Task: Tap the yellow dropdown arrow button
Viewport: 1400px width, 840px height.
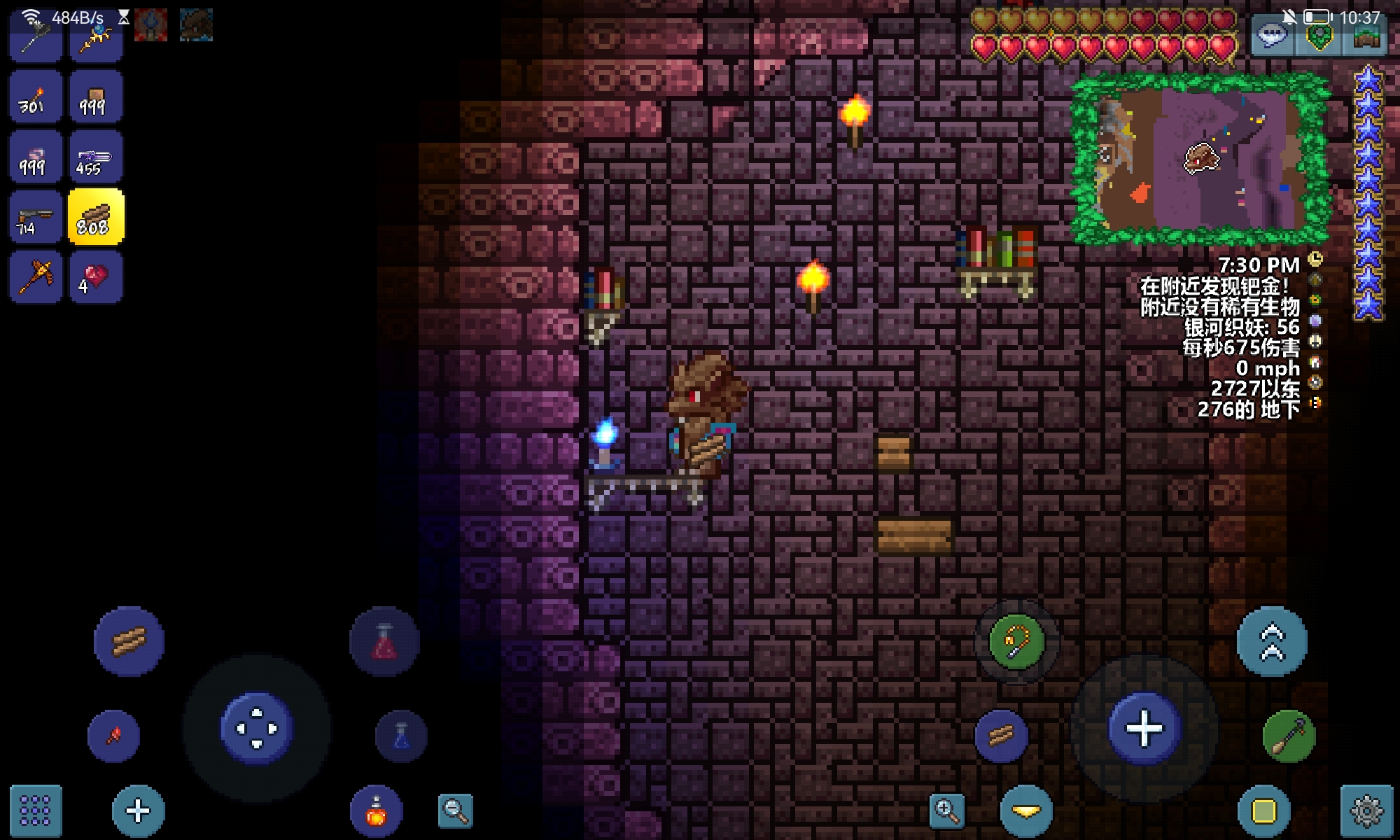Action: [1026, 811]
